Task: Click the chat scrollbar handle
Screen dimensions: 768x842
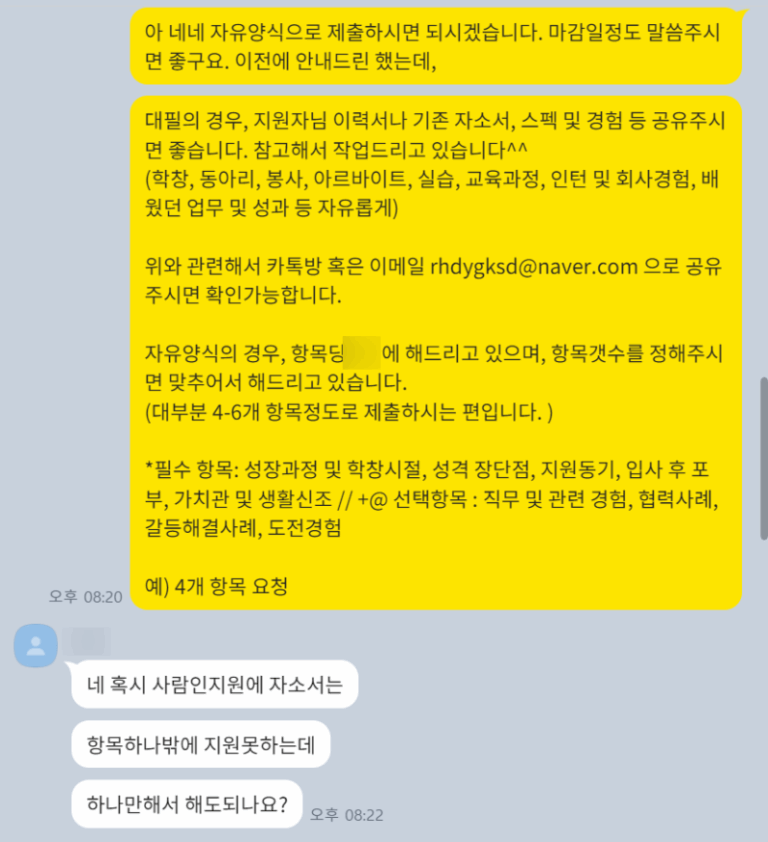Action: [x=763, y=457]
